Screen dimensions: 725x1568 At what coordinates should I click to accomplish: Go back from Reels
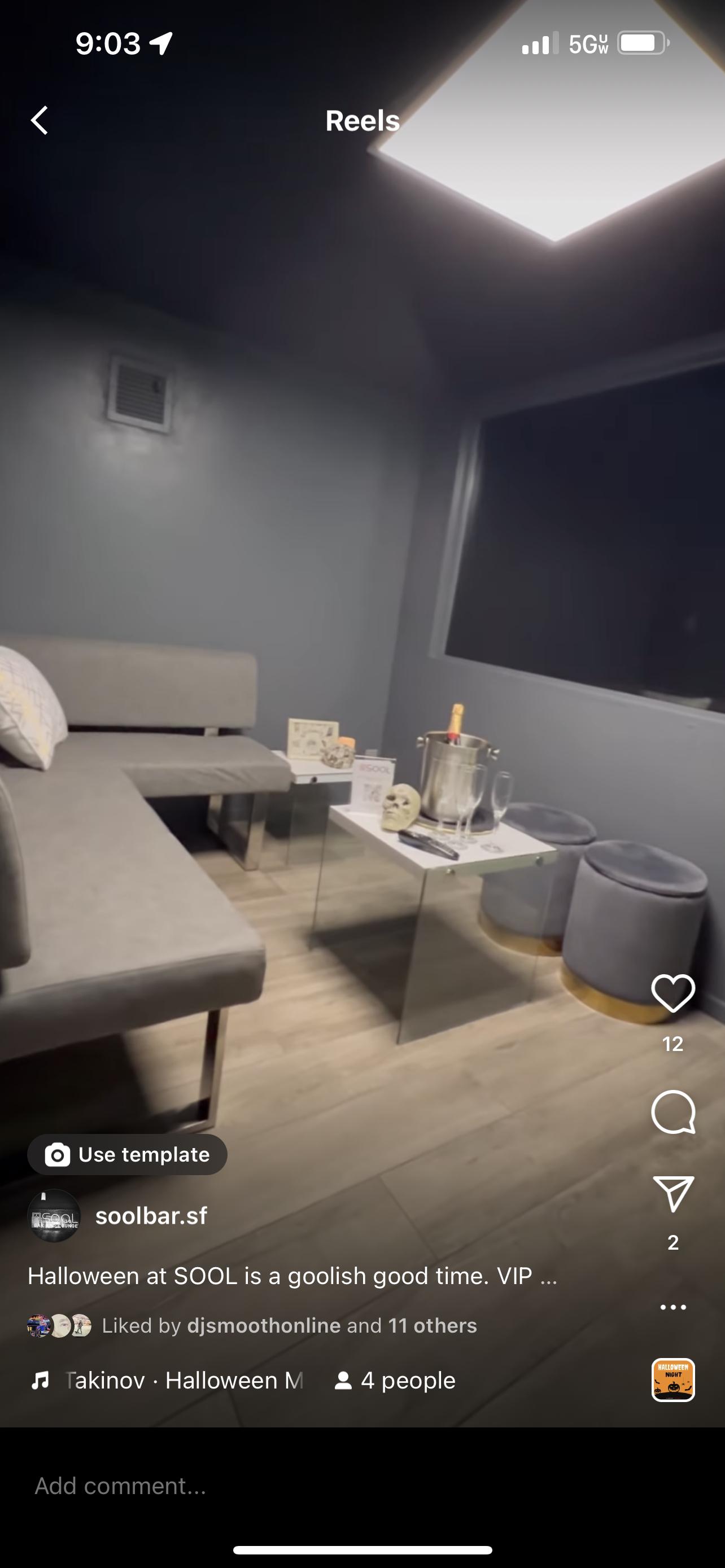tap(40, 121)
